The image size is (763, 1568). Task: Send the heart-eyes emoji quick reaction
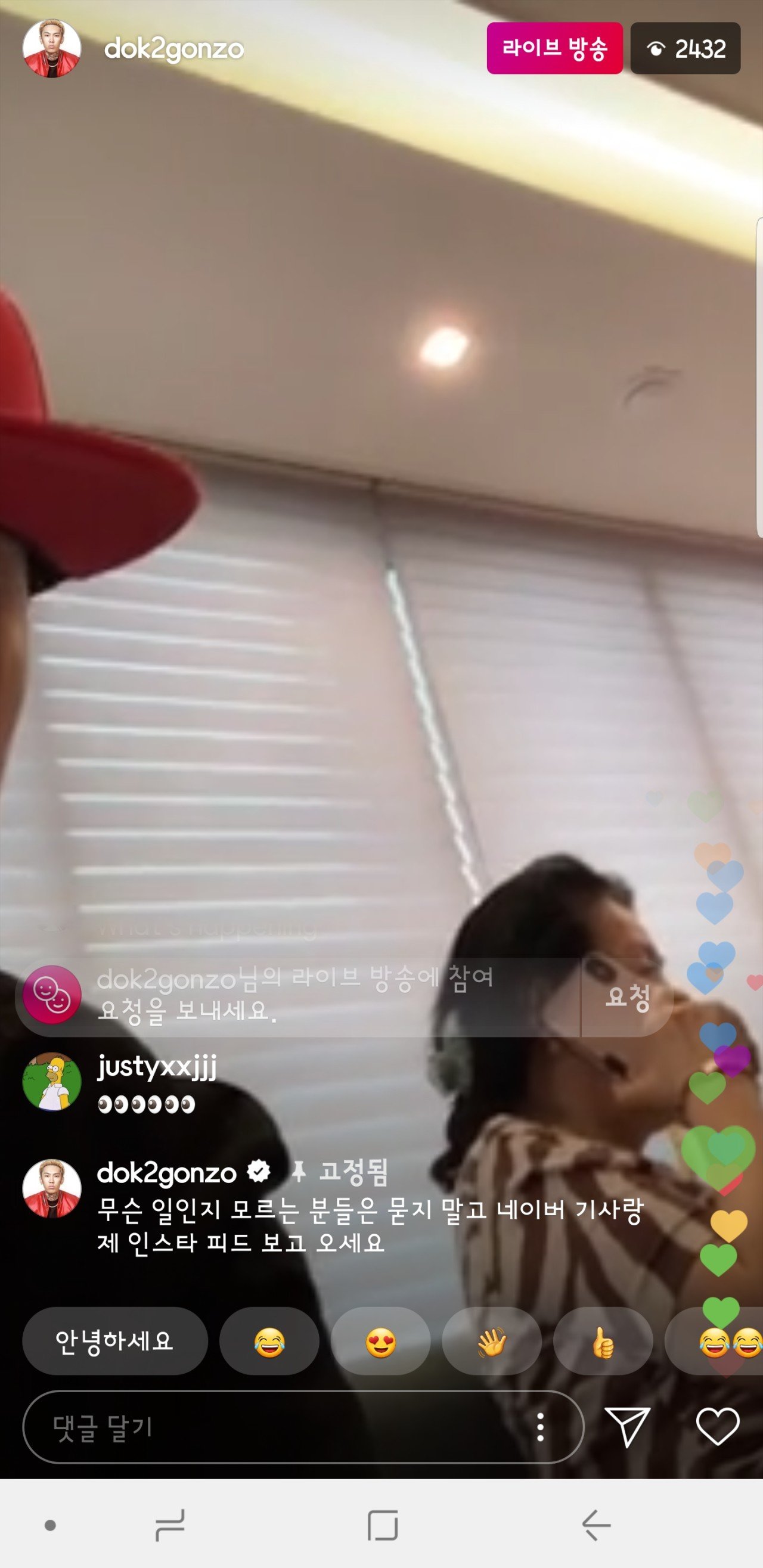click(x=380, y=1342)
